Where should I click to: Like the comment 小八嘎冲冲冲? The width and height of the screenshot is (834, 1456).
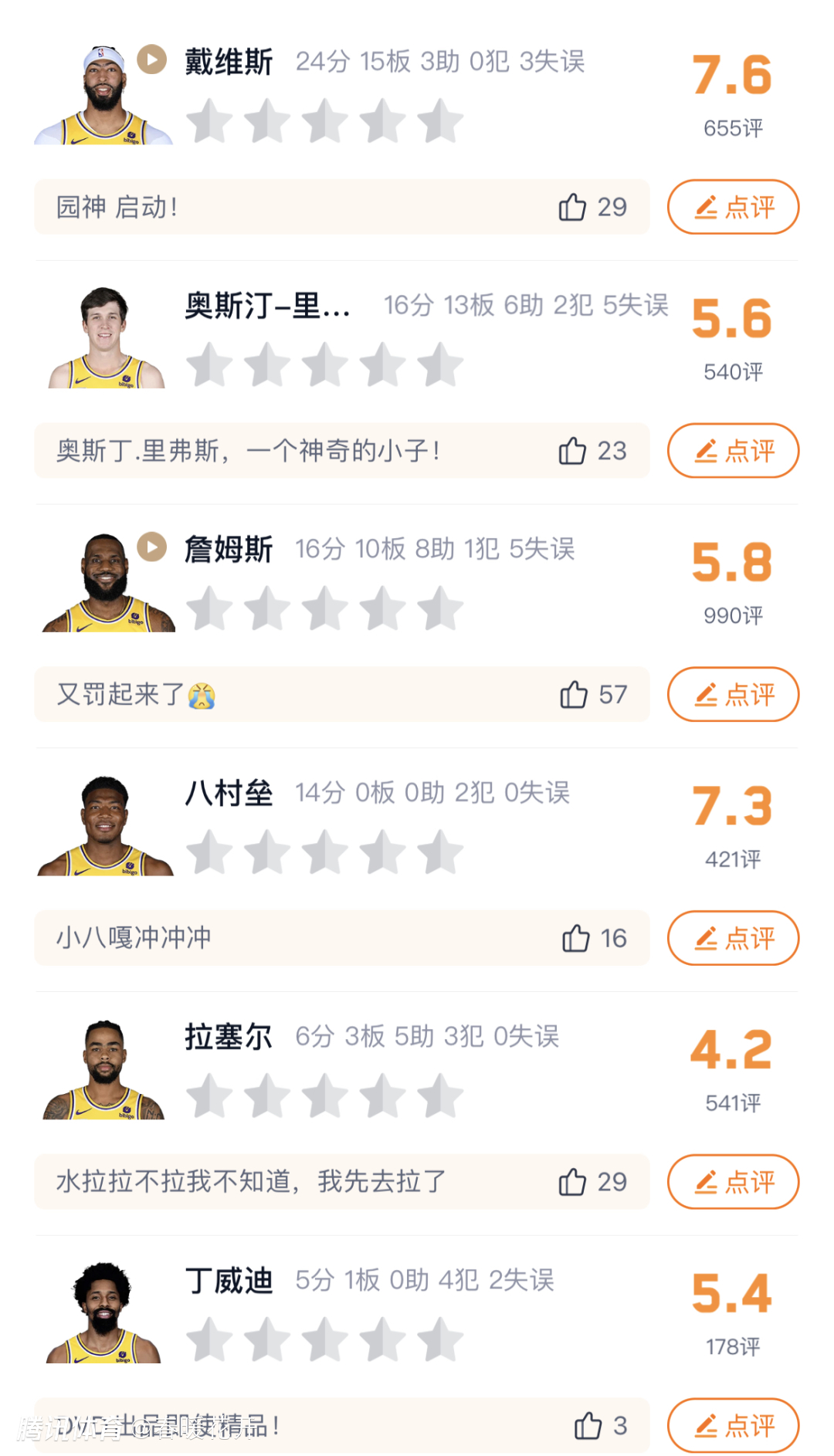click(576, 938)
